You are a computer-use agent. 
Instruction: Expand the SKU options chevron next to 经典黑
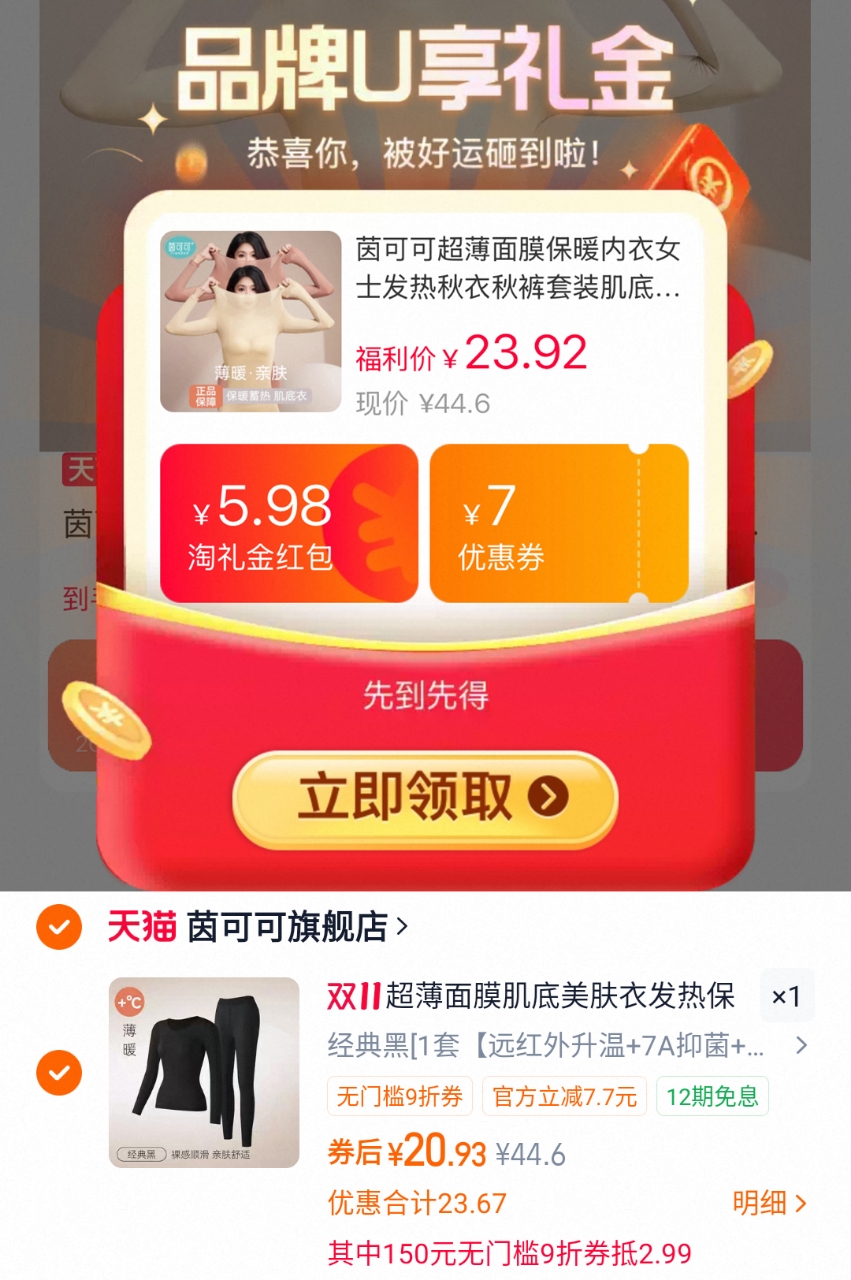800,1046
